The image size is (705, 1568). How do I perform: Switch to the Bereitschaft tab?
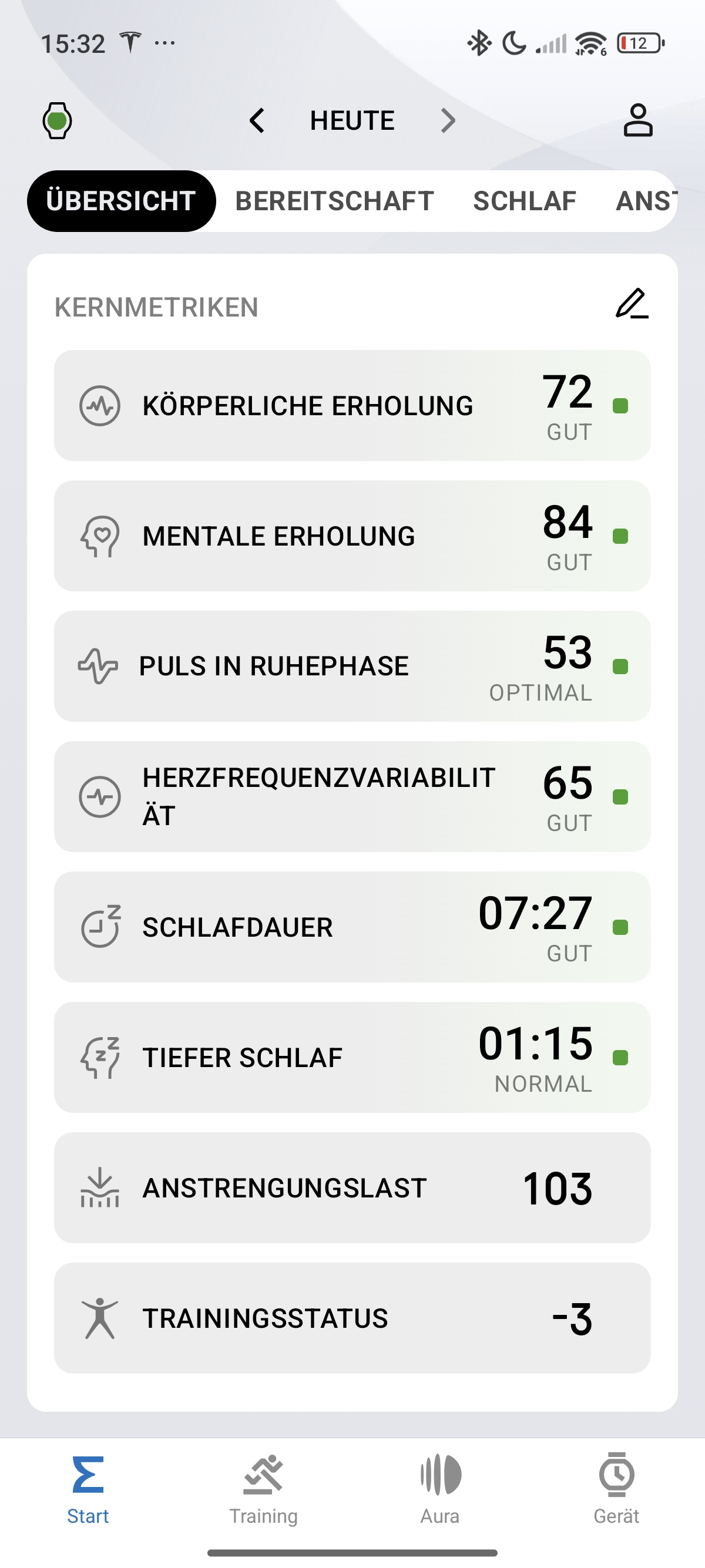point(335,201)
